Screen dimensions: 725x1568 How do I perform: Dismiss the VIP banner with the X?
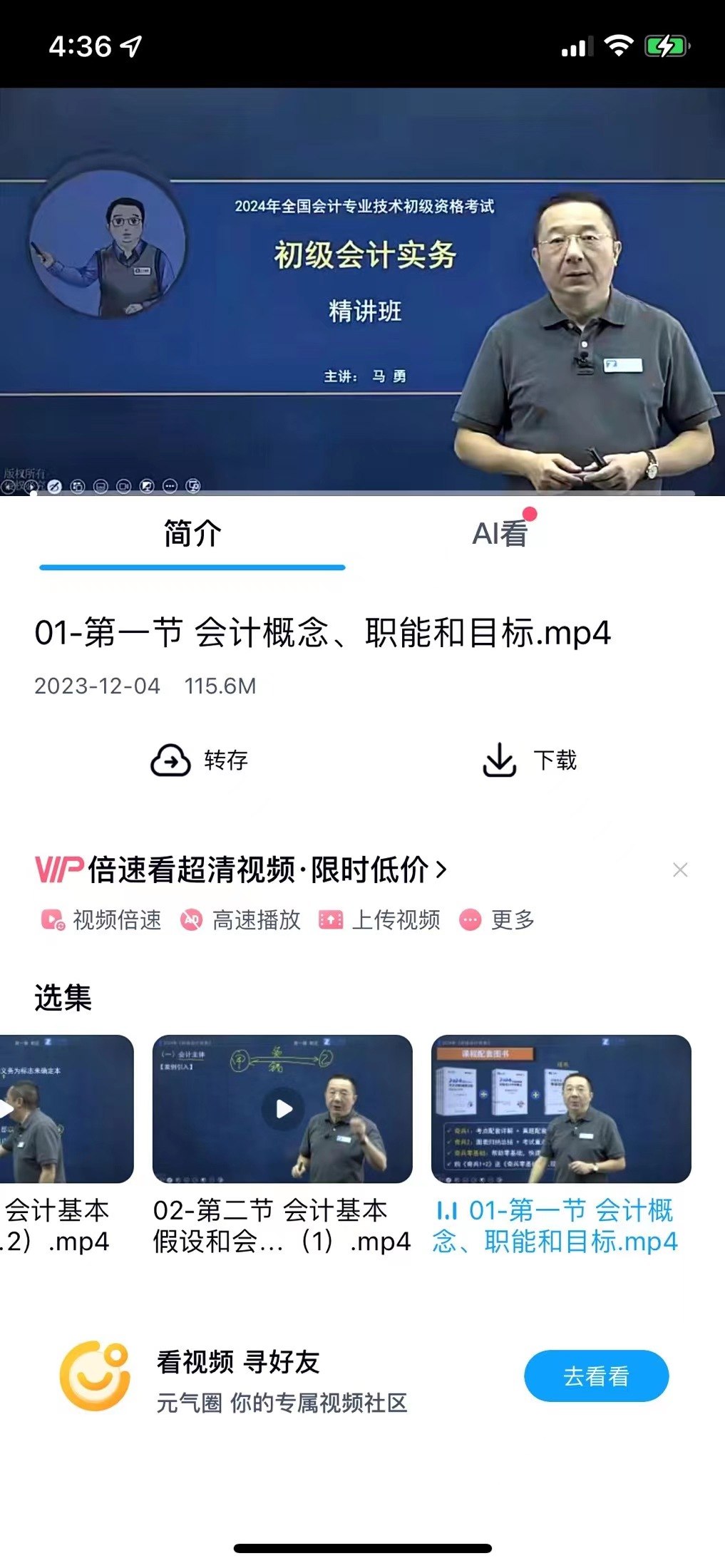tap(681, 870)
